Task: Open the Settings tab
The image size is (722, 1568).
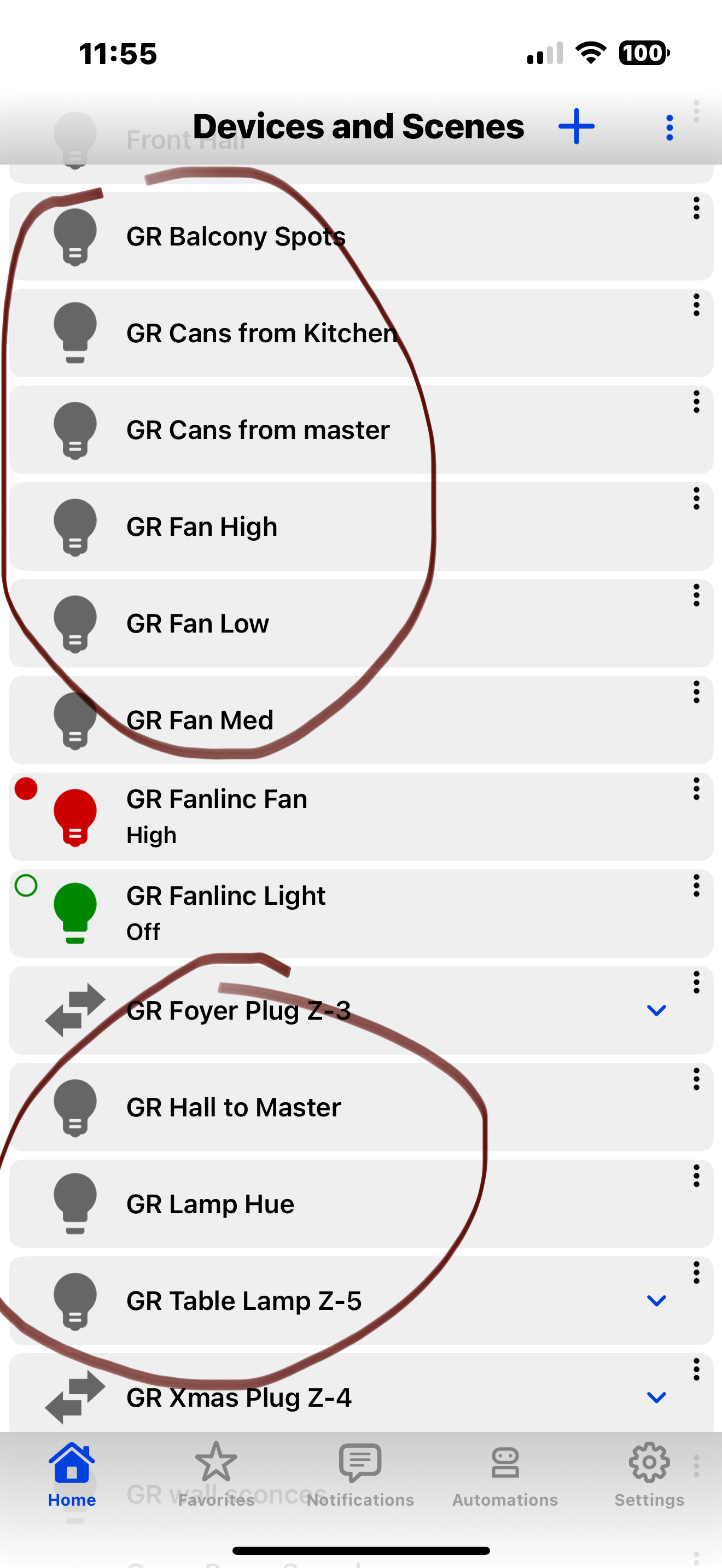Action: point(649,1473)
